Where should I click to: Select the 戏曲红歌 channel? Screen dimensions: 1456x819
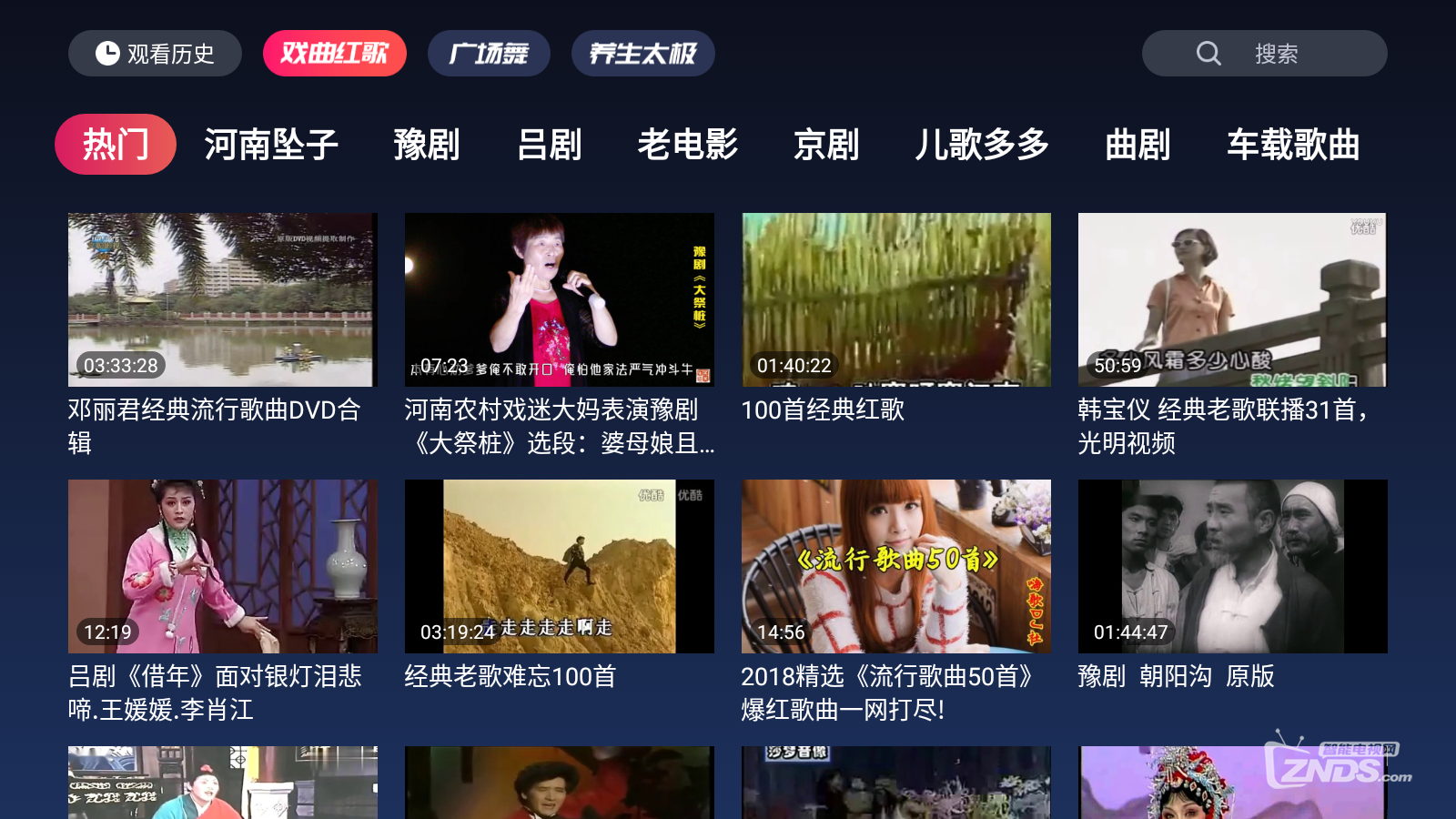335,54
